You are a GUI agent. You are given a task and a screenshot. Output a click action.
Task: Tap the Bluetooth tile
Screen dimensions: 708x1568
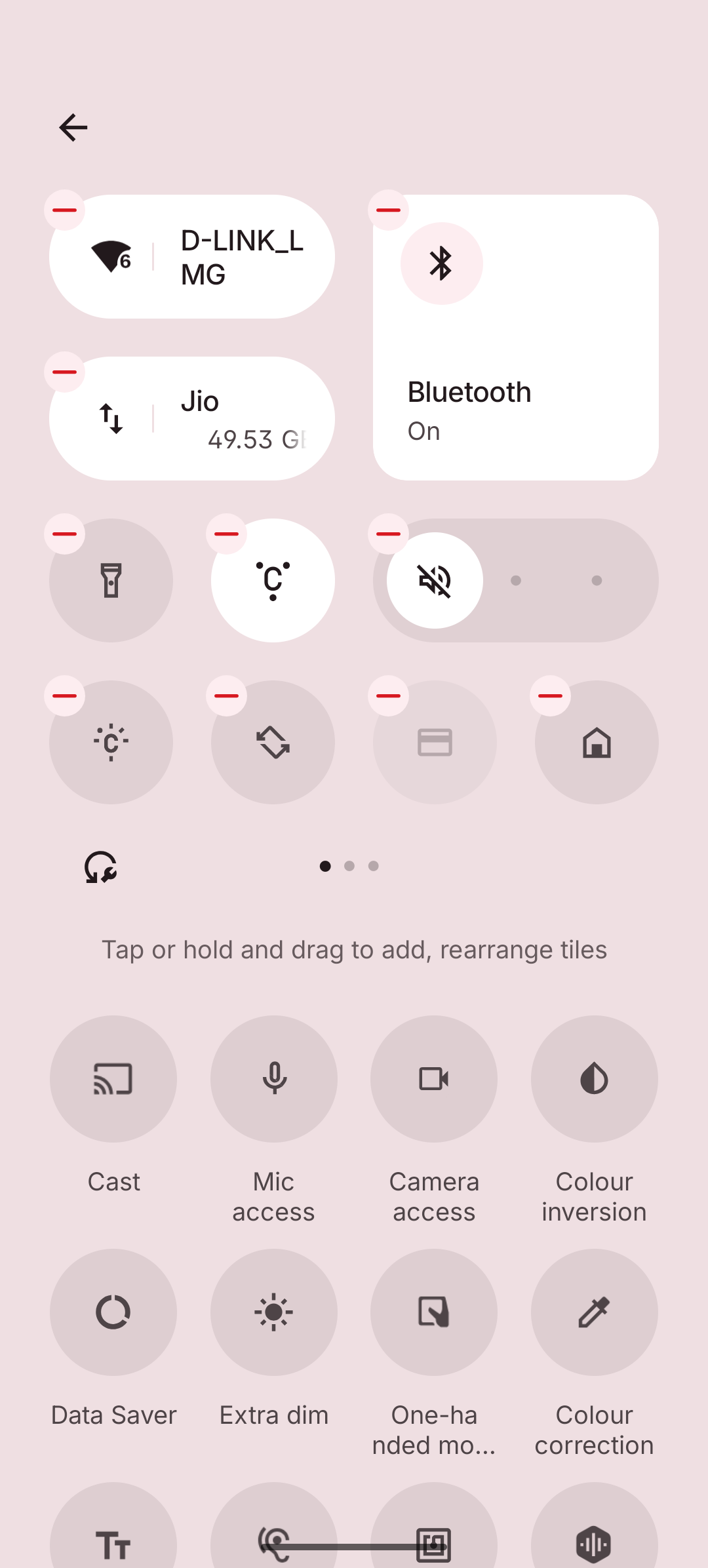point(515,337)
